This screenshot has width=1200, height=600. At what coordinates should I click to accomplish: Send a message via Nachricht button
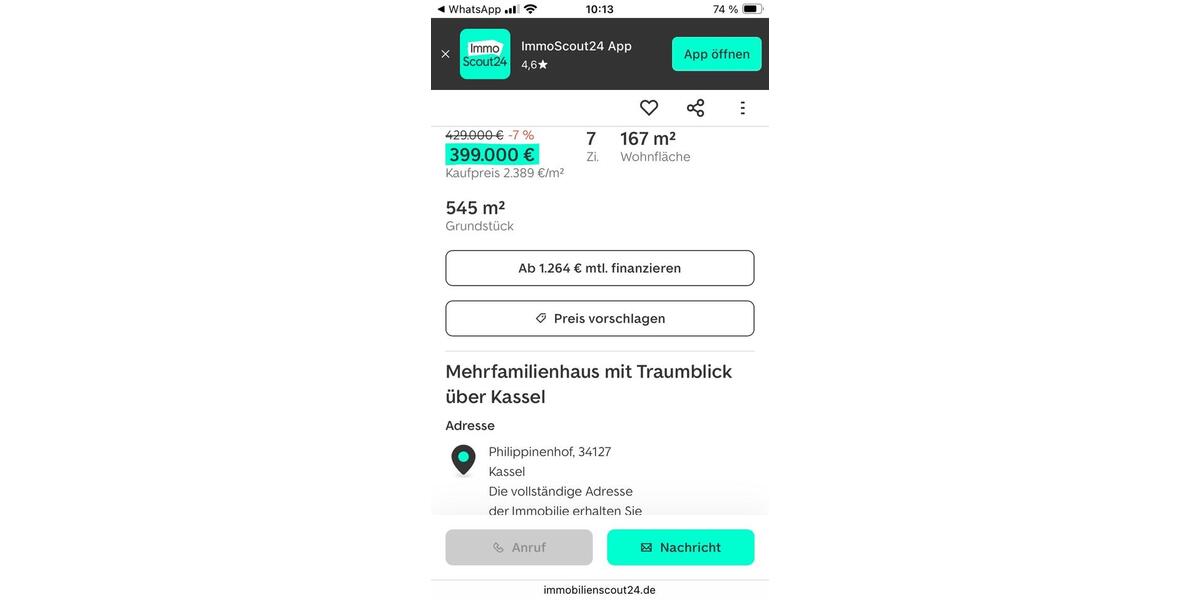680,547
